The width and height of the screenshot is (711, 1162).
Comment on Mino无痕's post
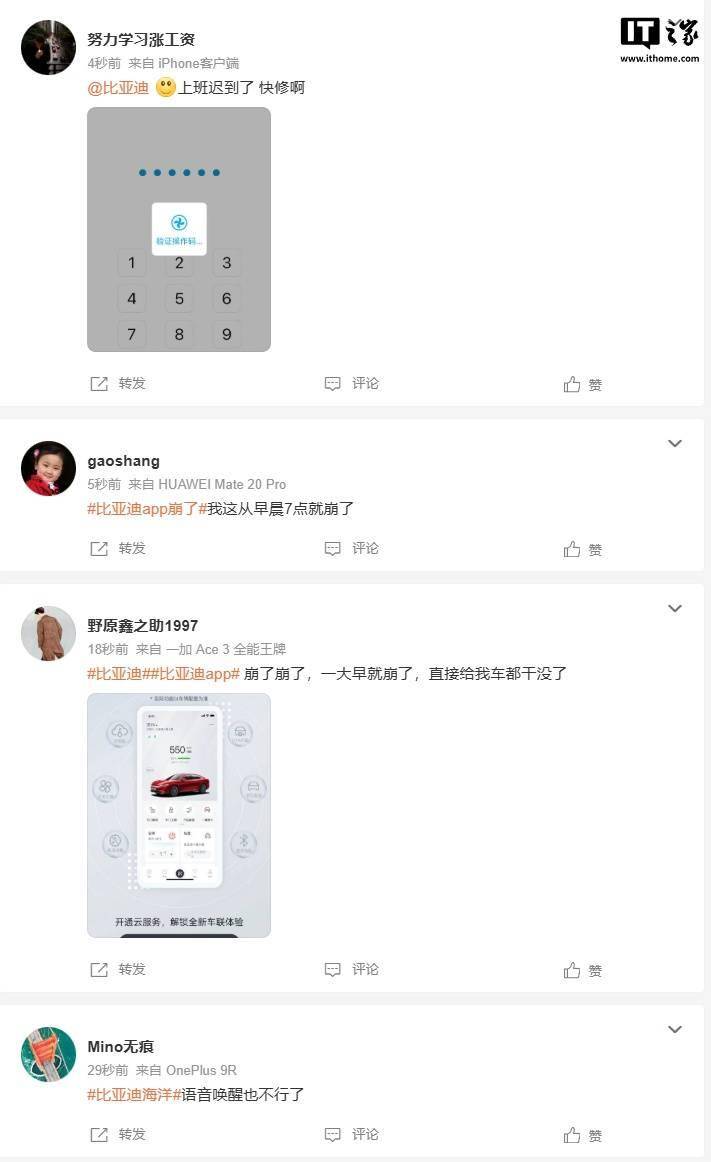pos(352,1135)
